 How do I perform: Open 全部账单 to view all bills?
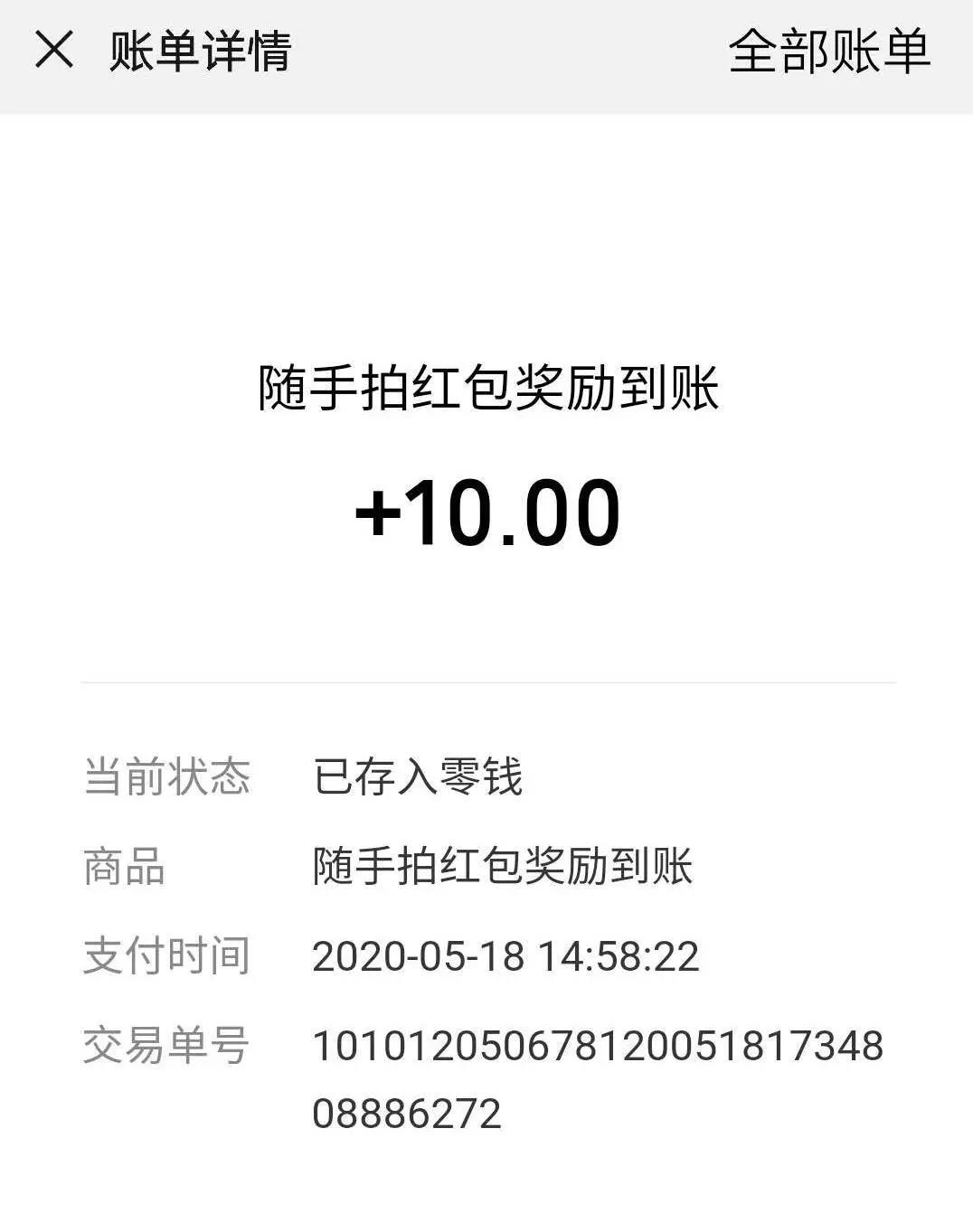(x=828, y=51)
